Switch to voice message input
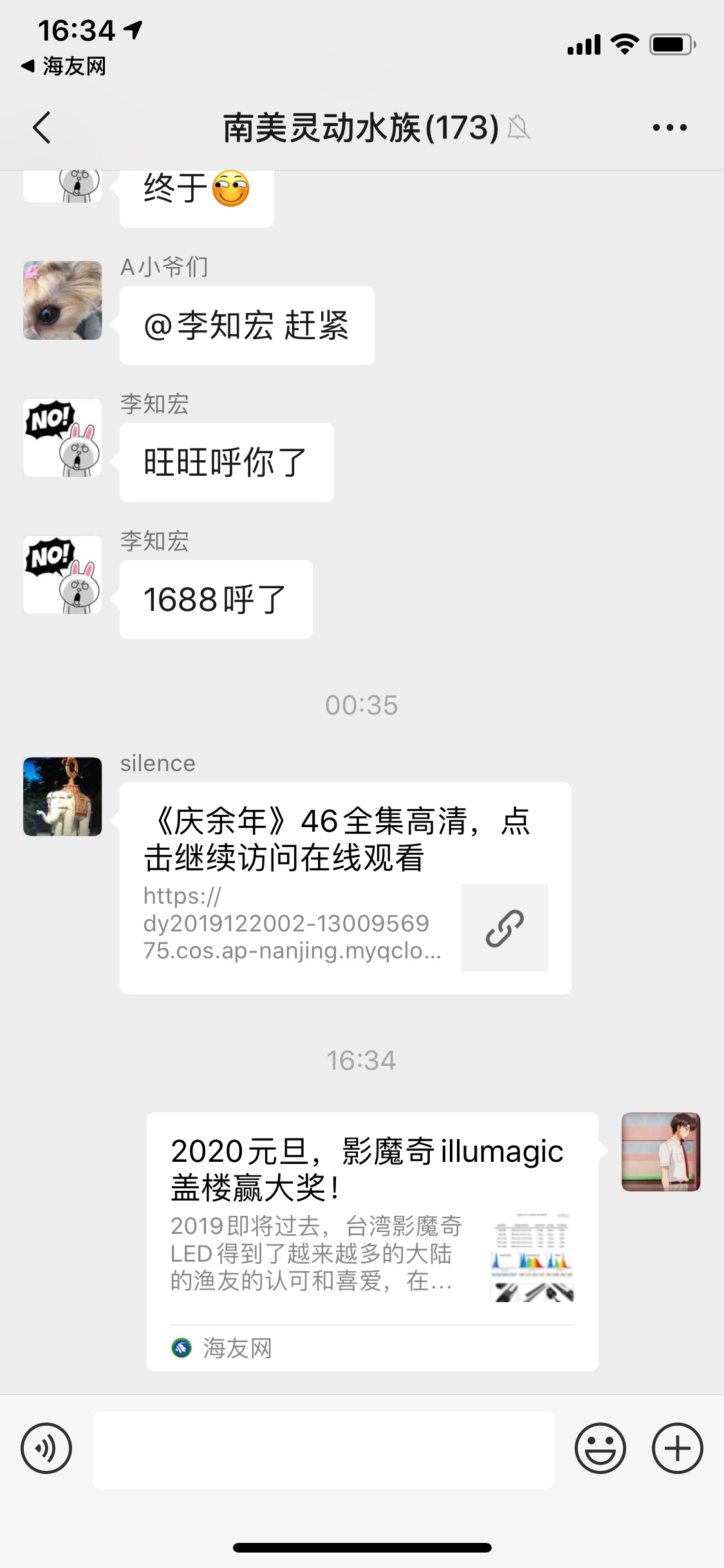The image size is (724, 1568). coord(46,1448)
